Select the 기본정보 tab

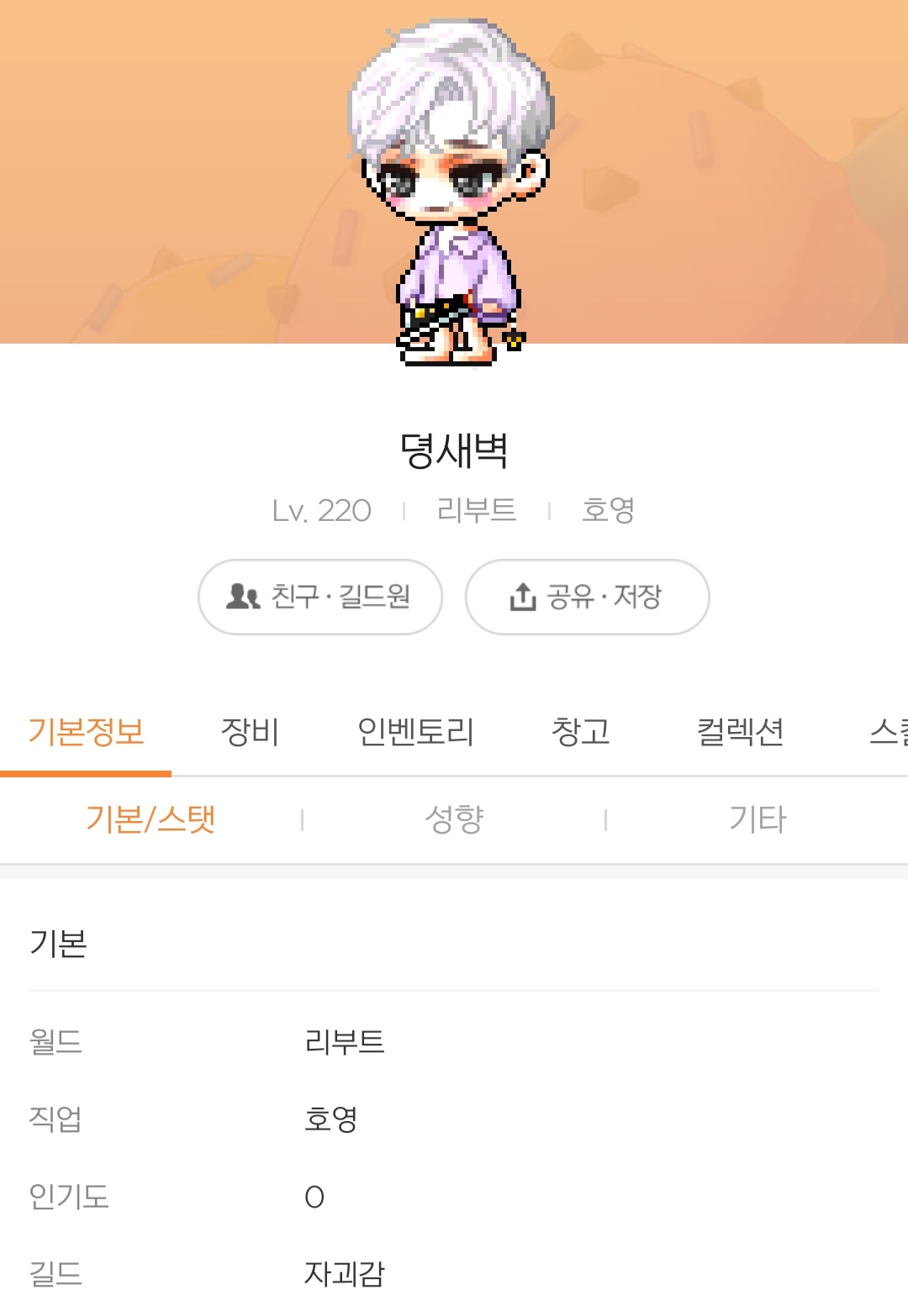[86, 732]
